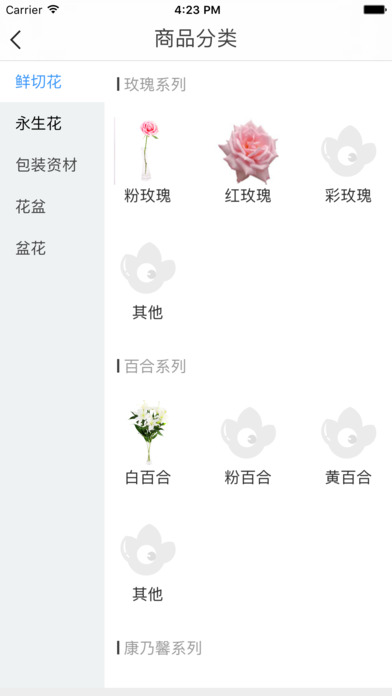Open the 白百合 item
Screen dimensions: 392x696
pyautogui.click(x=148, y=443)
